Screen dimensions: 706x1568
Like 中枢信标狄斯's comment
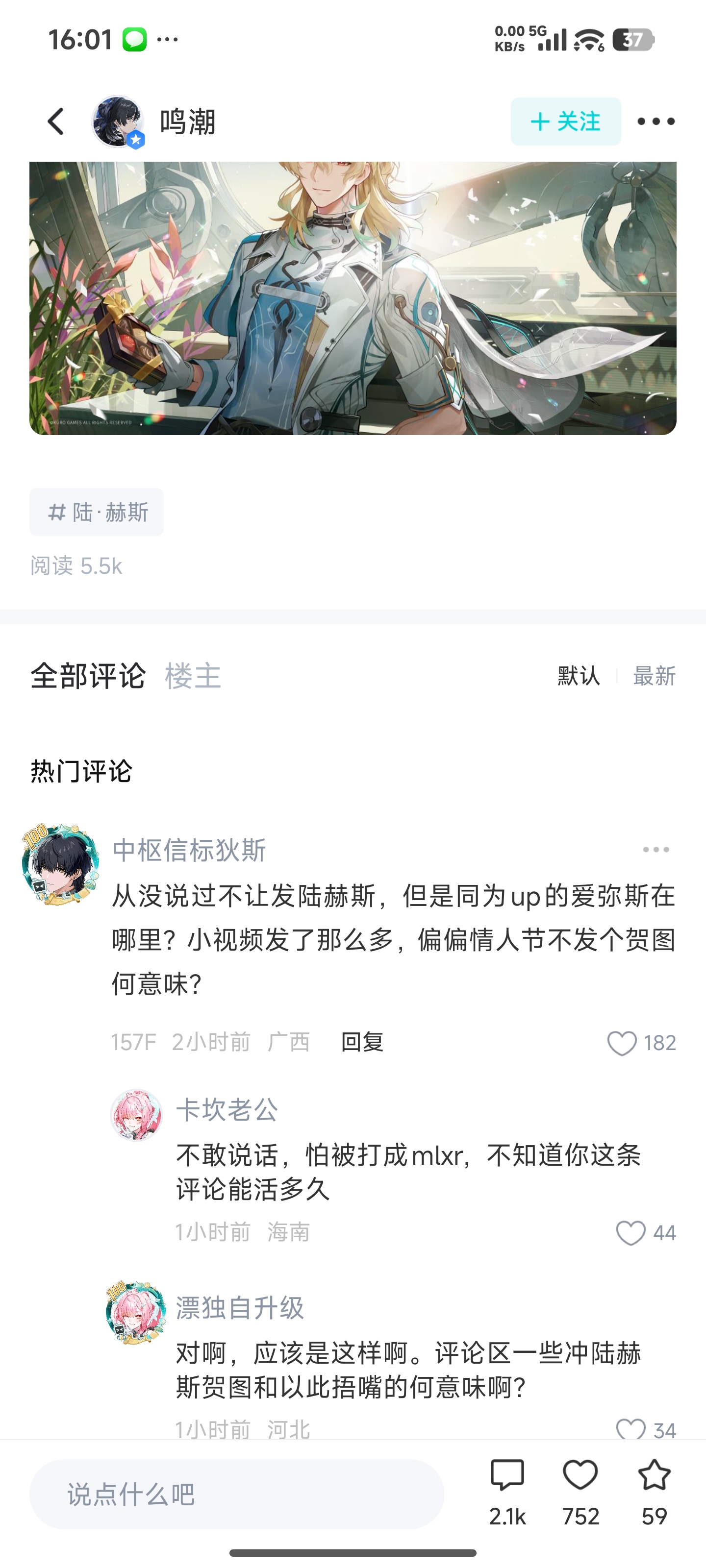pyautogui.click(x=622, y=1043)
